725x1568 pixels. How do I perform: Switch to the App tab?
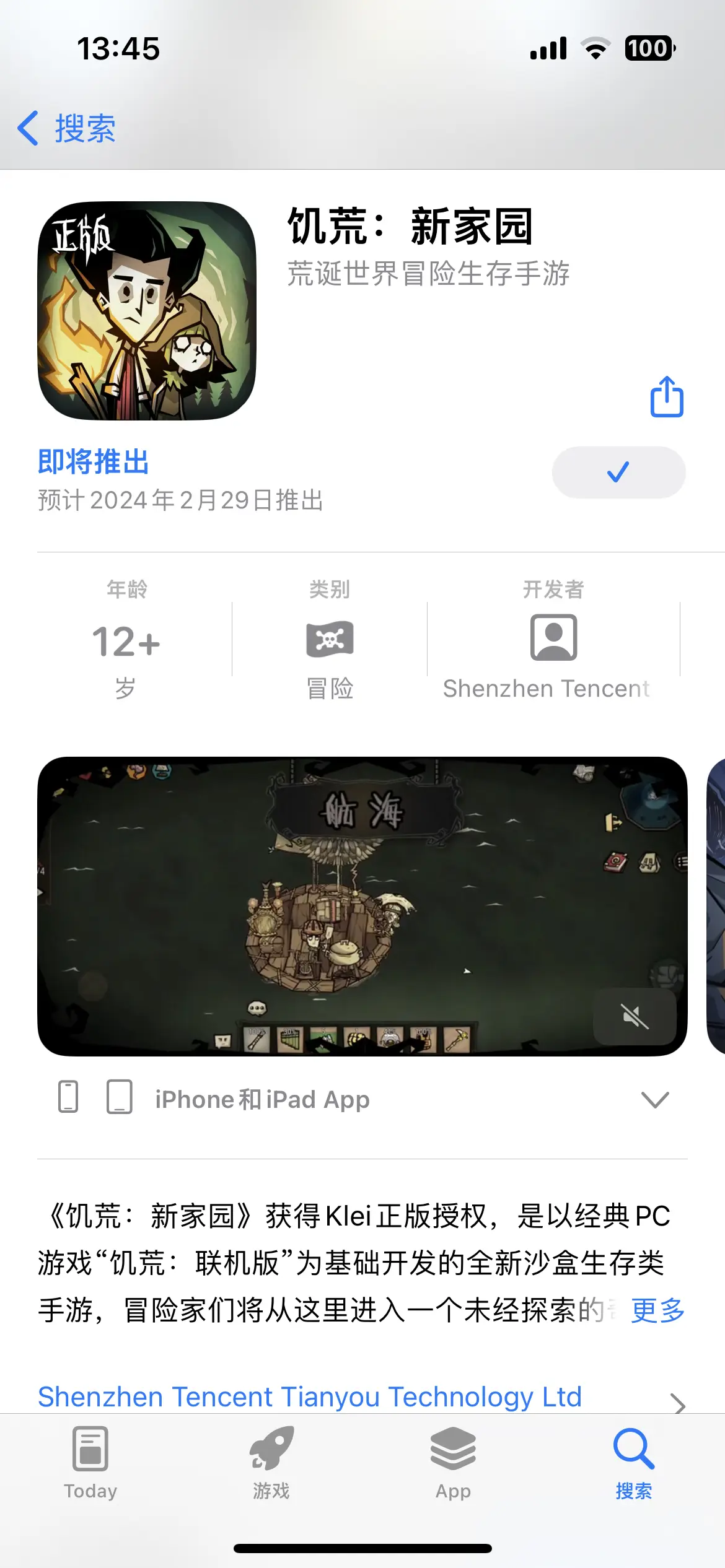[453, 1463]
